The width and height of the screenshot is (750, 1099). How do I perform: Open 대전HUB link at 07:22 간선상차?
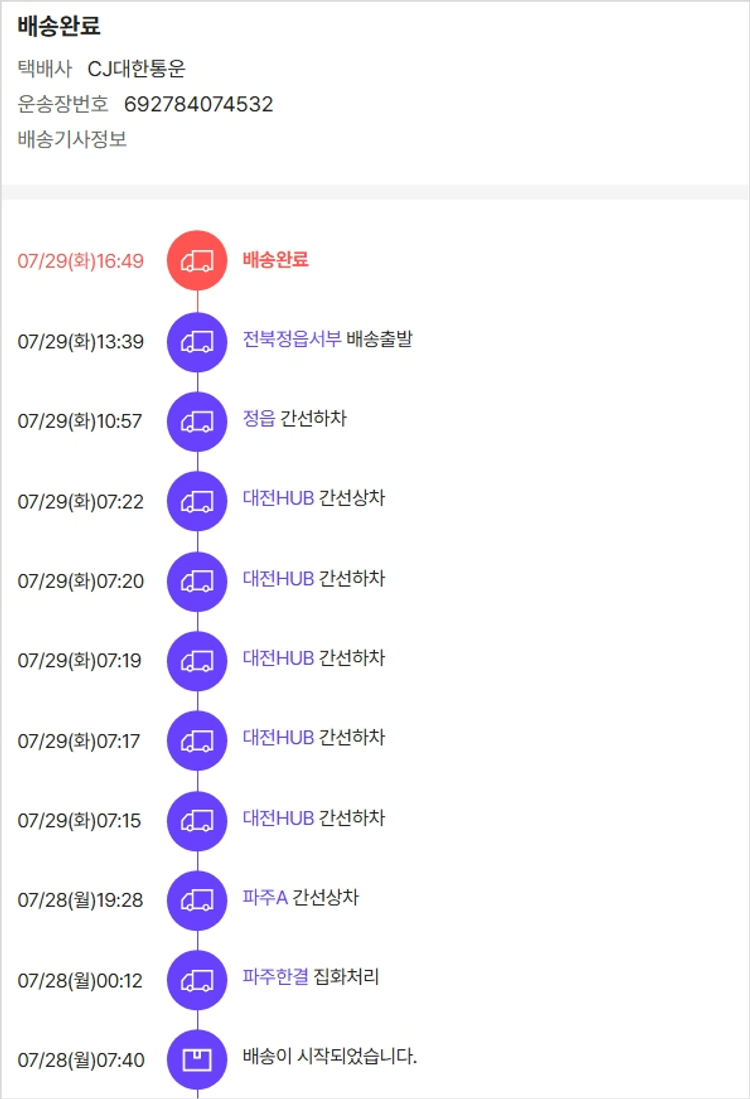pos(278,499)
